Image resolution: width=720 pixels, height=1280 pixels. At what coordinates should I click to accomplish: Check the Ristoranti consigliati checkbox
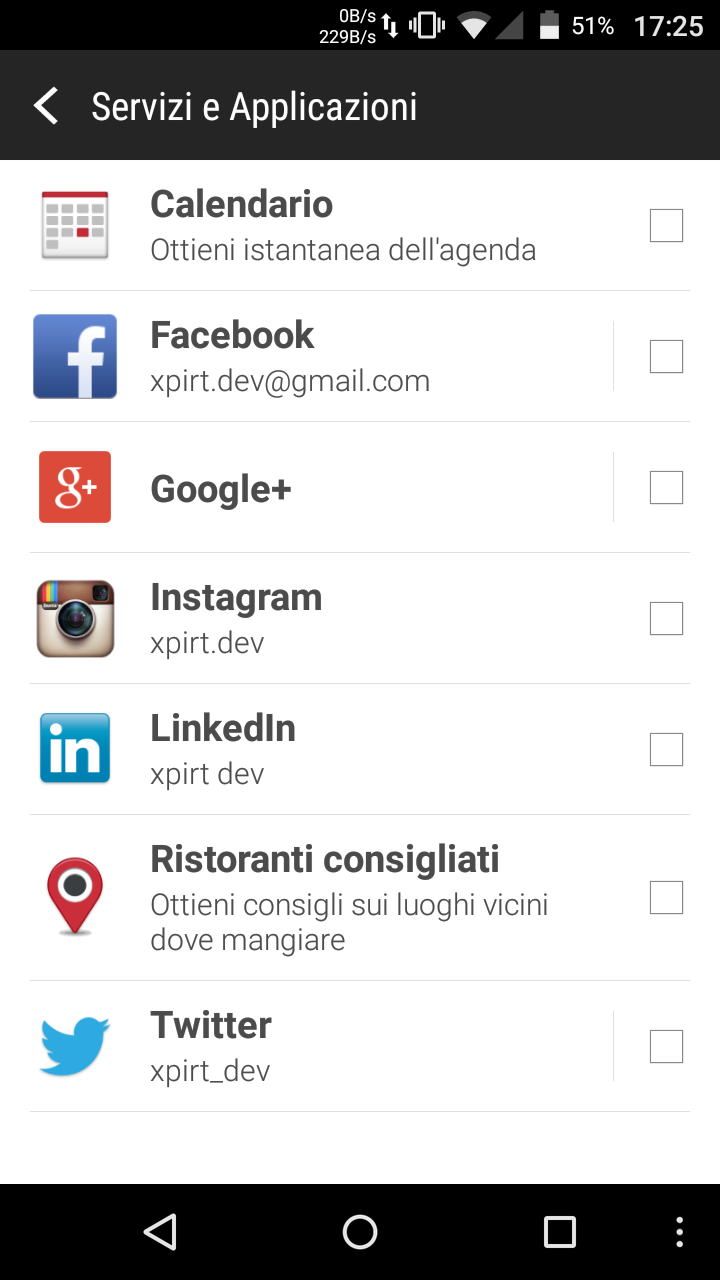click(x=666, y=898)
